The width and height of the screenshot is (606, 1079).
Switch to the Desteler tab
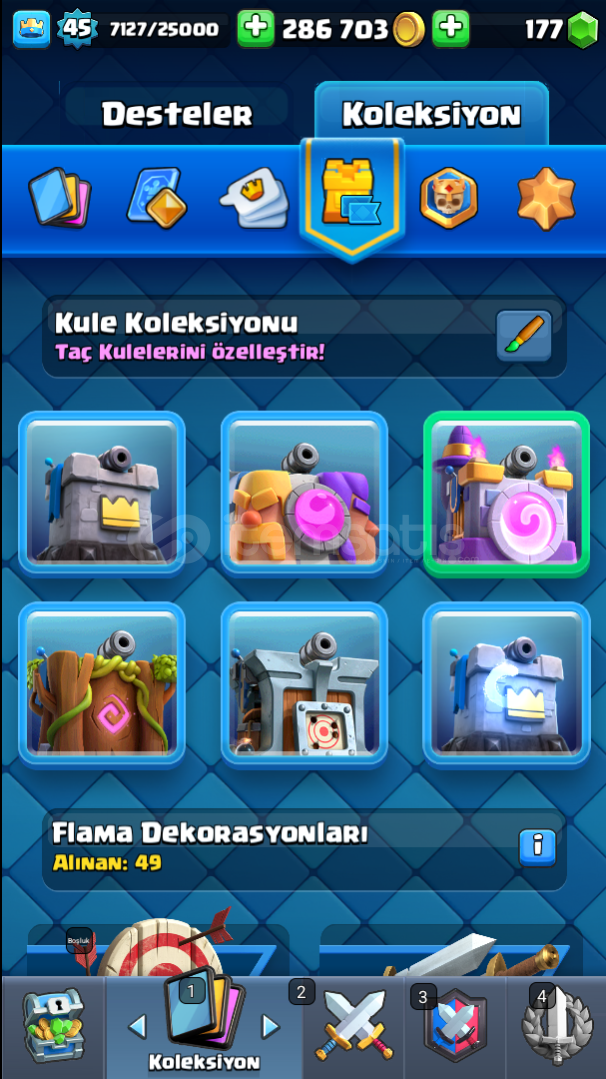point(177,114)
